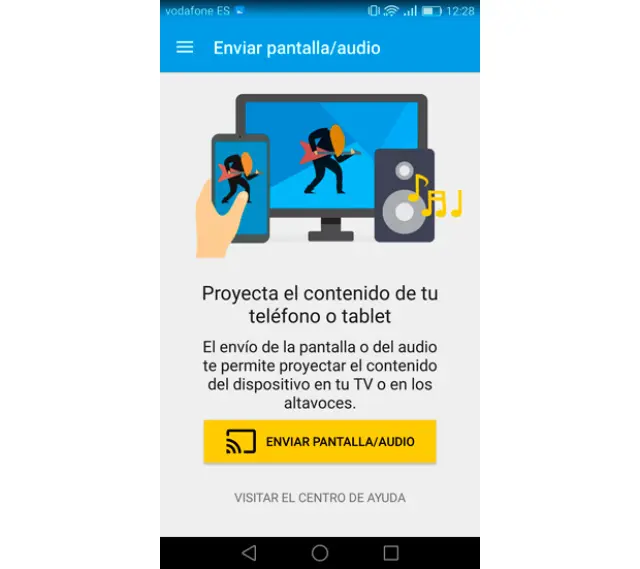Image resolution: width=640 pixels, height=569 pixels.
Task: Open the recent apps view
Action: (x=391, y=552)
